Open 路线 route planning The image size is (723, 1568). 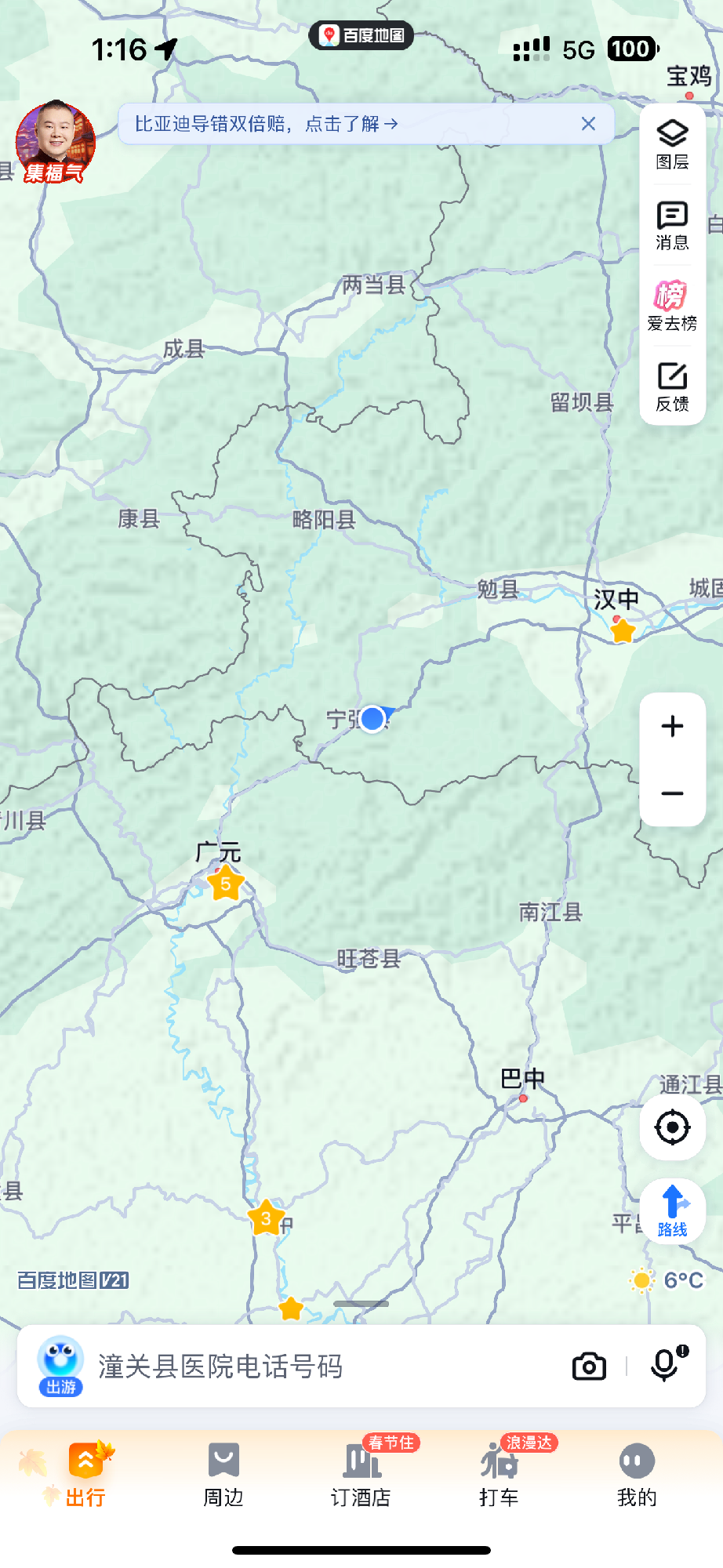tap(672, 1210)
